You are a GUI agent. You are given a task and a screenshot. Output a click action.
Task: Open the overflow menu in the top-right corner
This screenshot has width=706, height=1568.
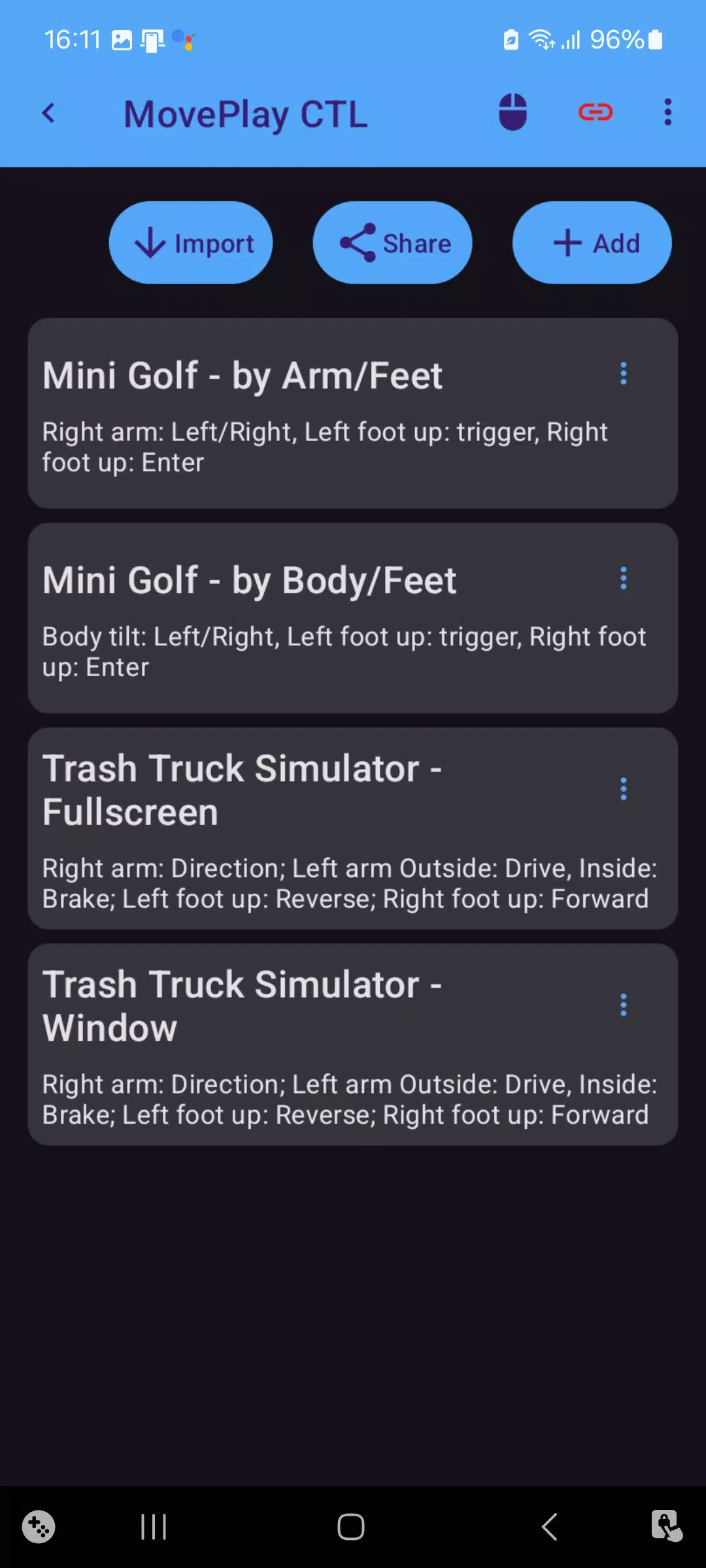(667, 112)
